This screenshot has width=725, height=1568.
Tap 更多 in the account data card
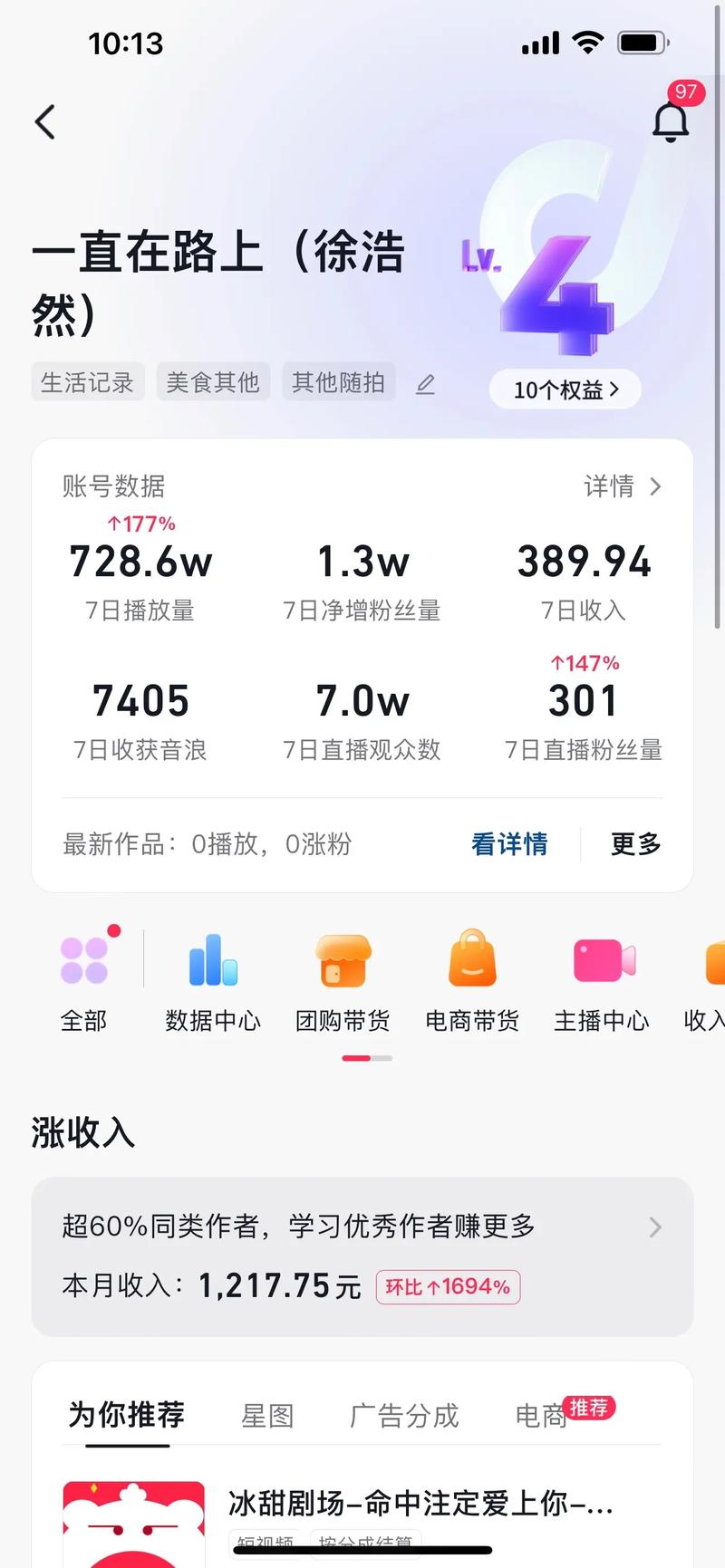[635, 844]
